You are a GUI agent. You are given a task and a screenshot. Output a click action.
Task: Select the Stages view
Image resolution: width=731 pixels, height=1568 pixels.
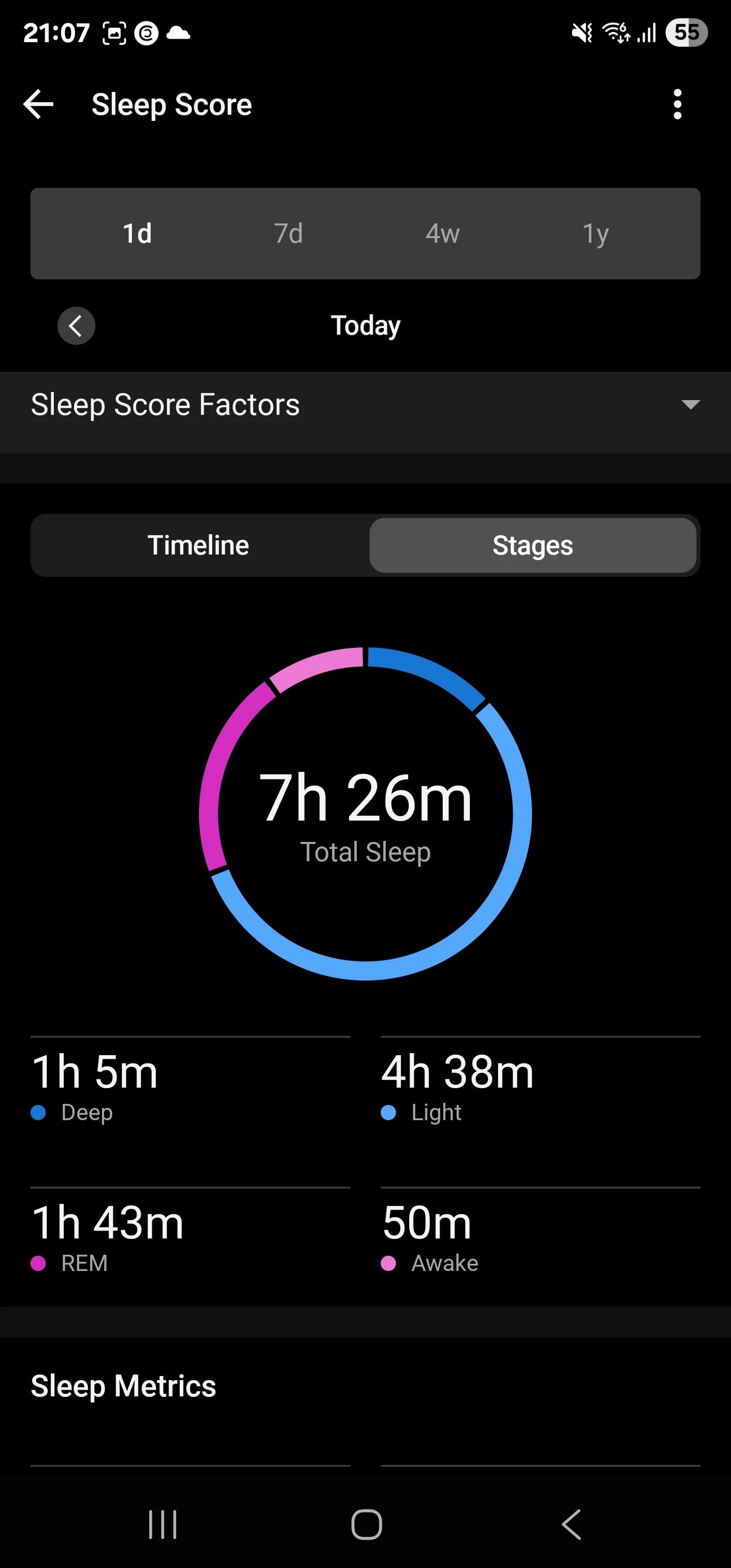pos(533,545)
